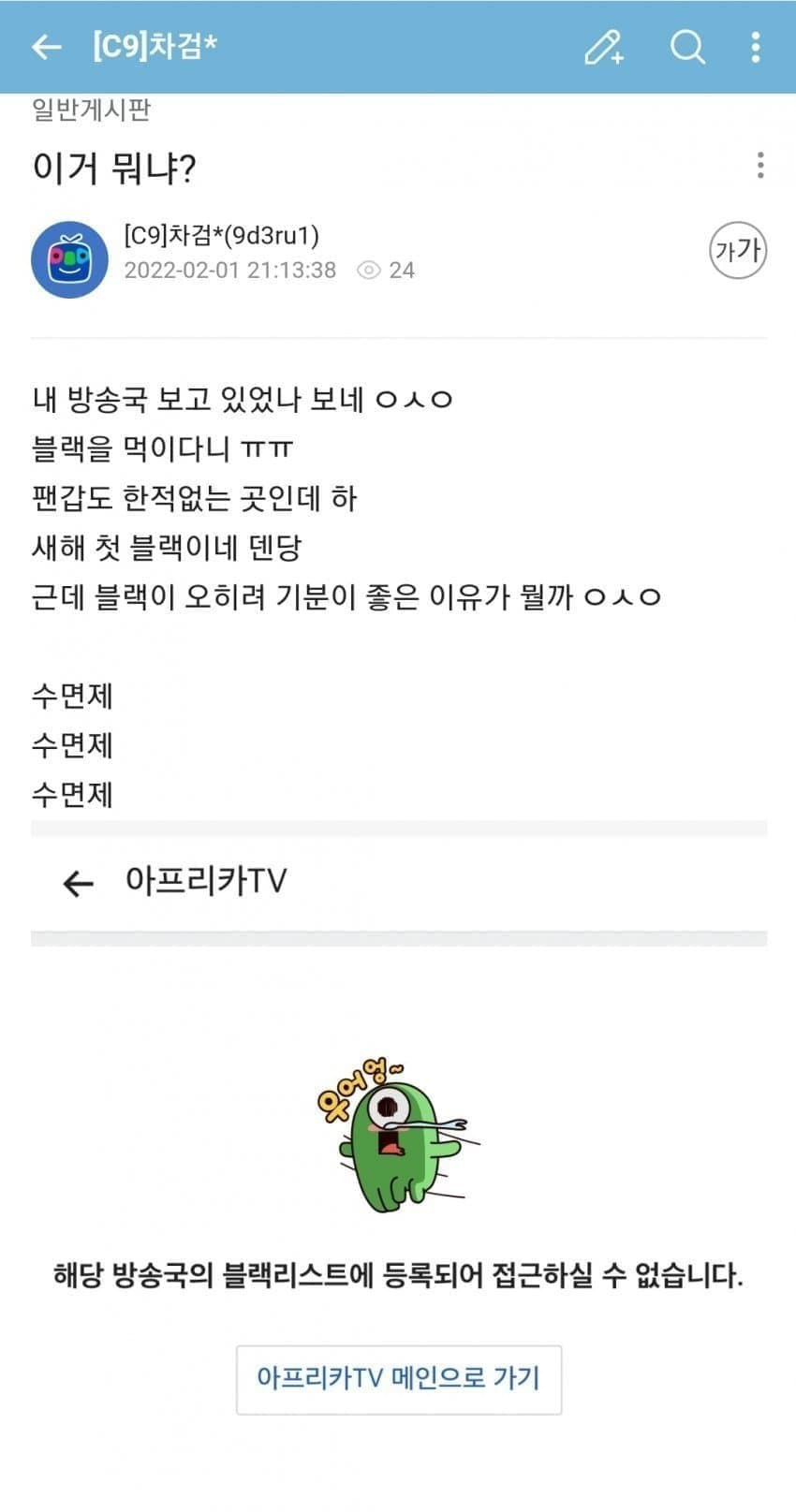Open the options menu for post 이거 뭐냐?
Screen dimensions: 796x1512
tap(759, 165)
